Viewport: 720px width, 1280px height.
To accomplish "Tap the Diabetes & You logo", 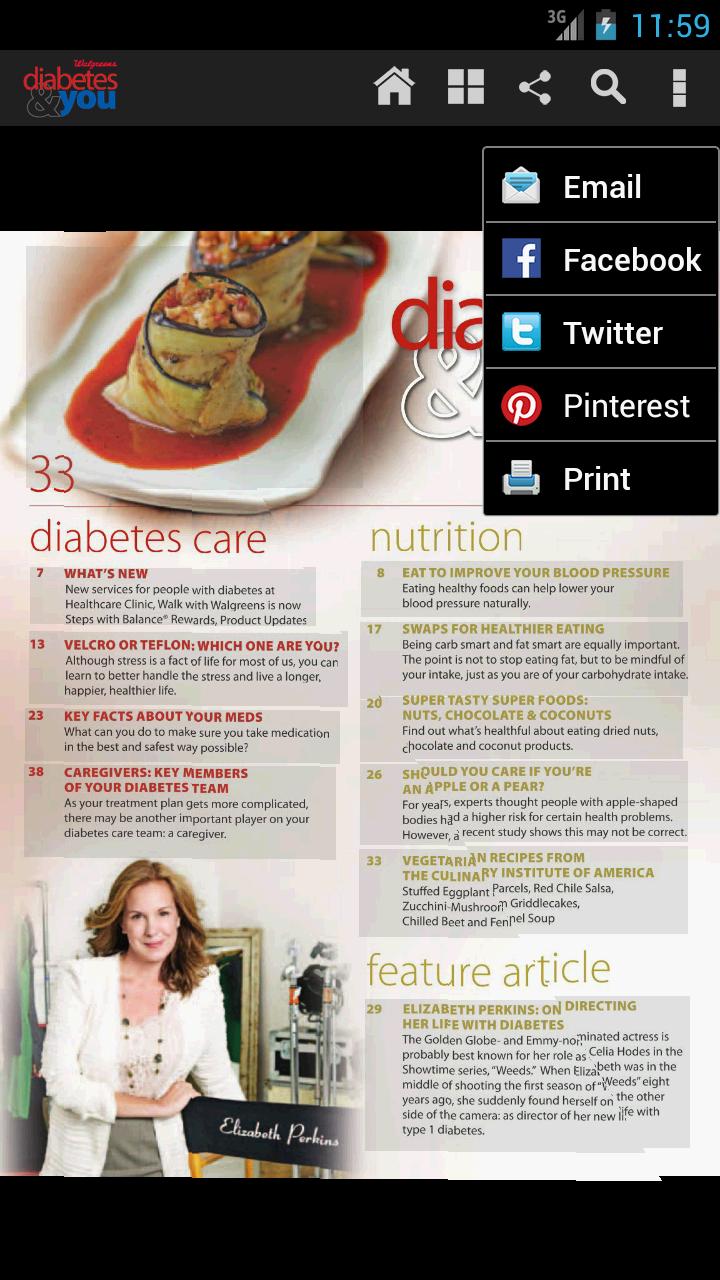I will 70,88.
